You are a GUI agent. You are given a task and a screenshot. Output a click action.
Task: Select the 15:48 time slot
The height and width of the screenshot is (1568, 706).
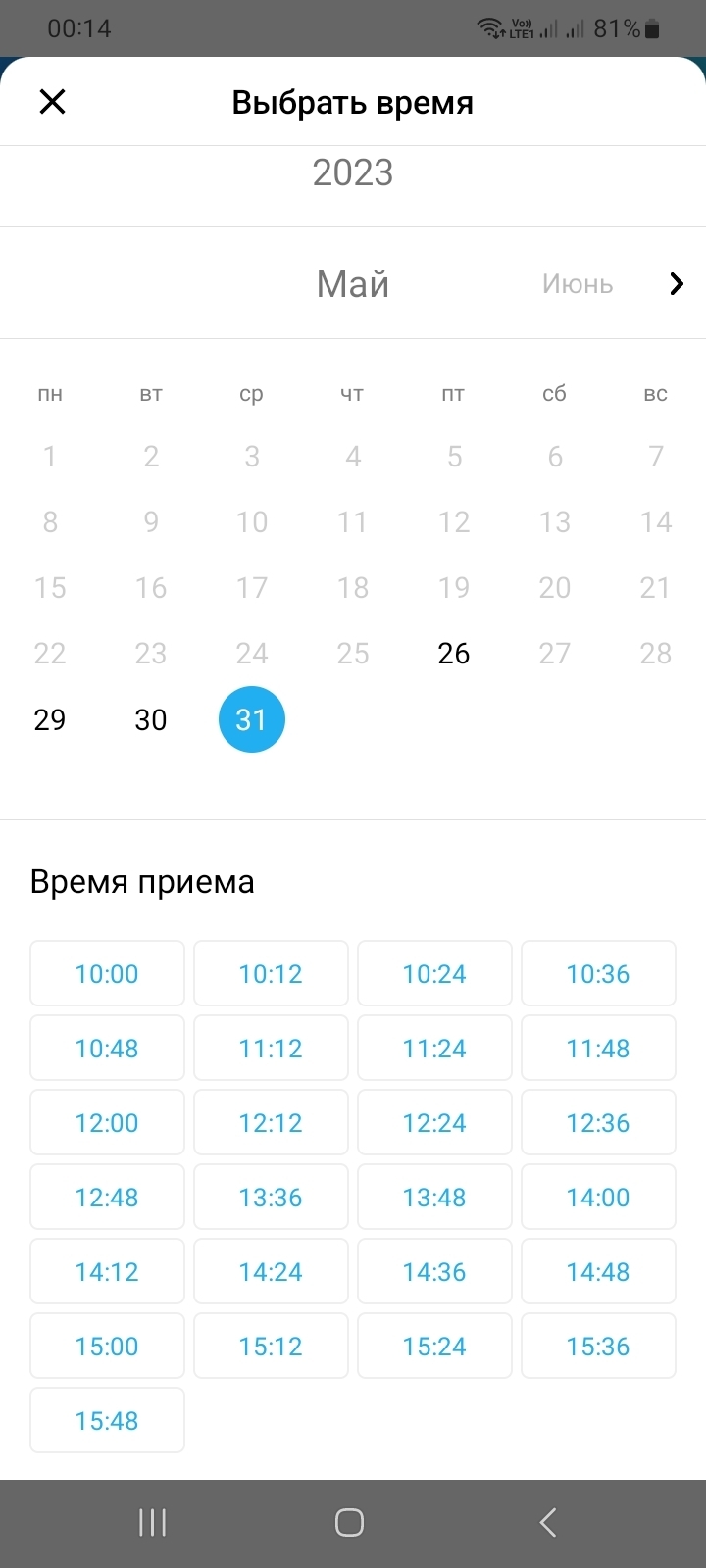pos(107,1420)
